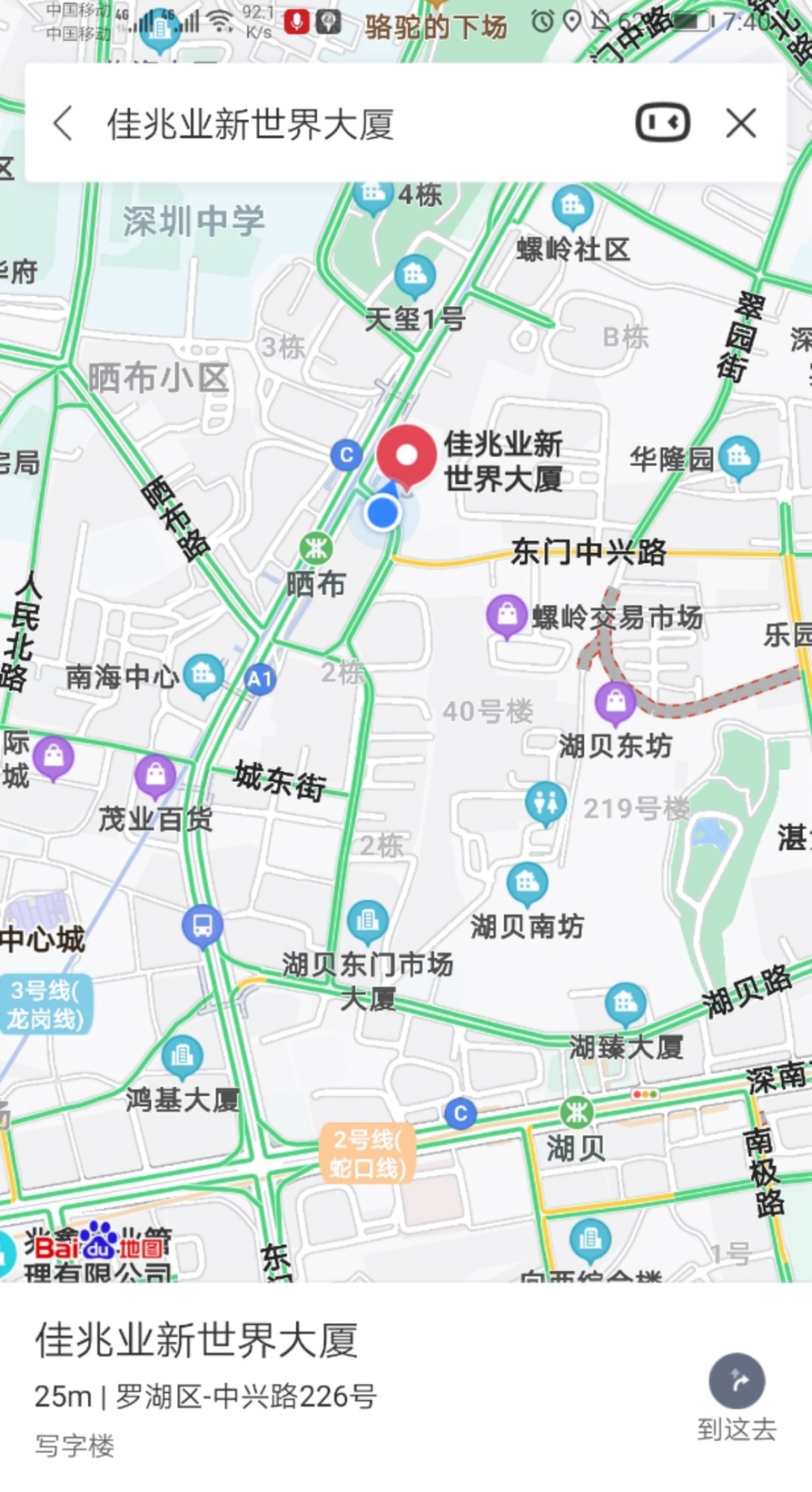Select the 螺岭社区 marker
This screenshot has height=1492, width=812.
coord(573,207)
